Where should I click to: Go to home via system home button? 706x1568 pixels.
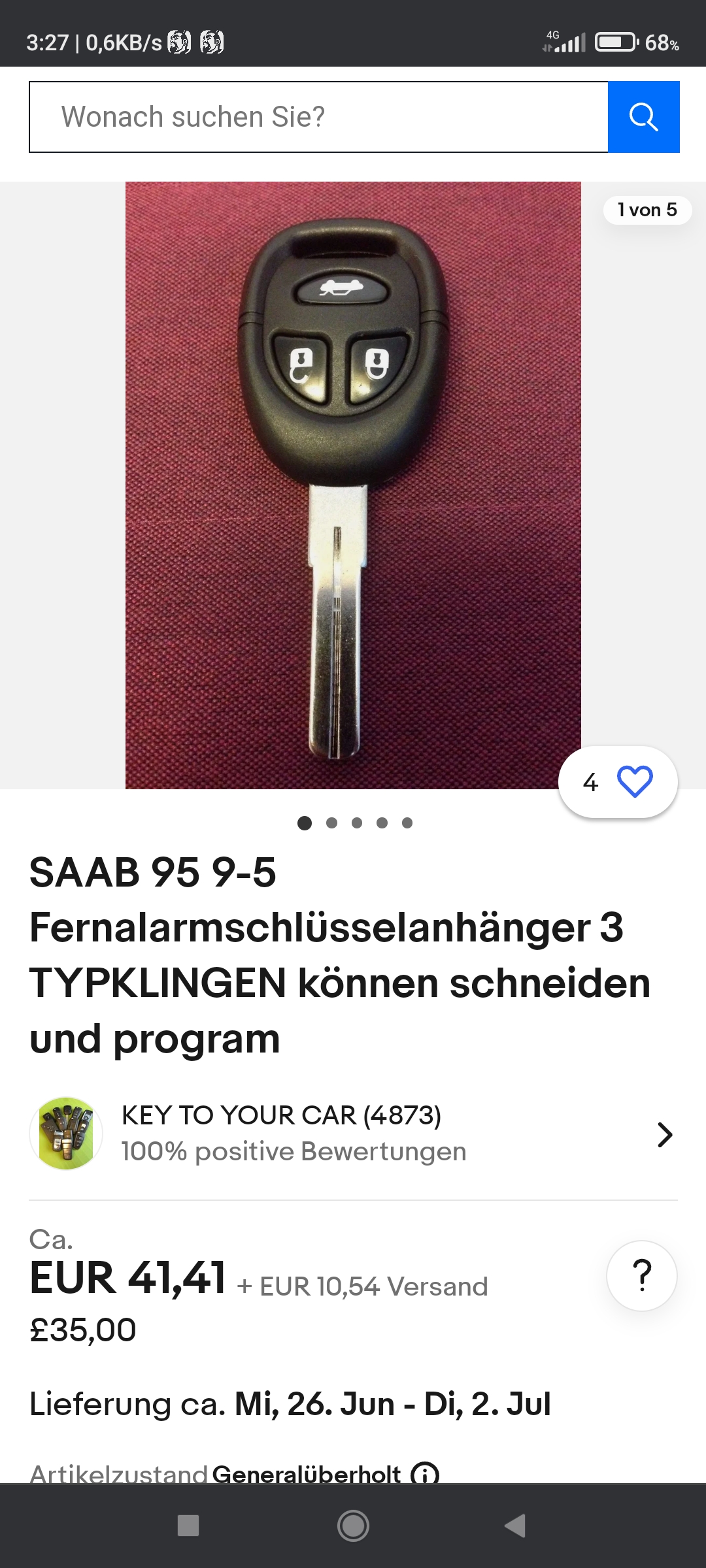click(353, 1526)
